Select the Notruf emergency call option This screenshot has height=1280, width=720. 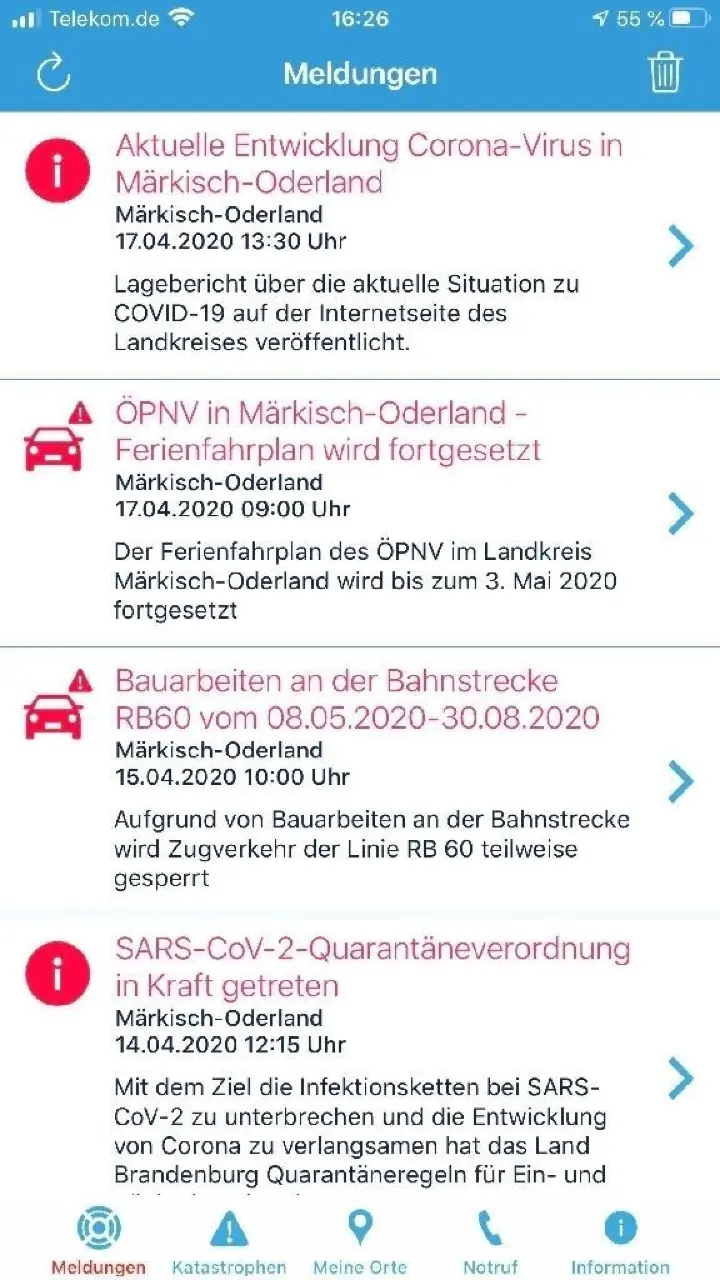click(x=490, y=1240)
